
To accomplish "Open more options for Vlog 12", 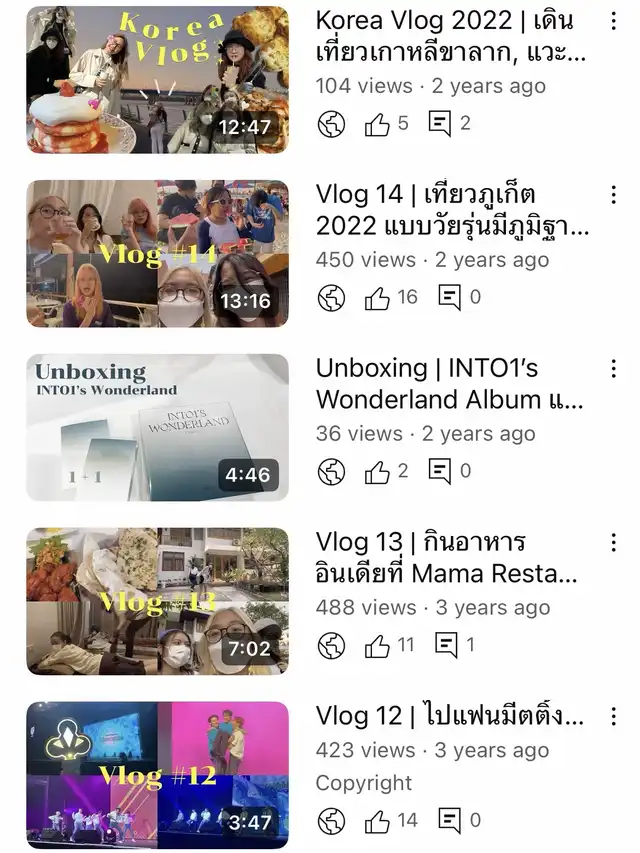I will (613, 716).
